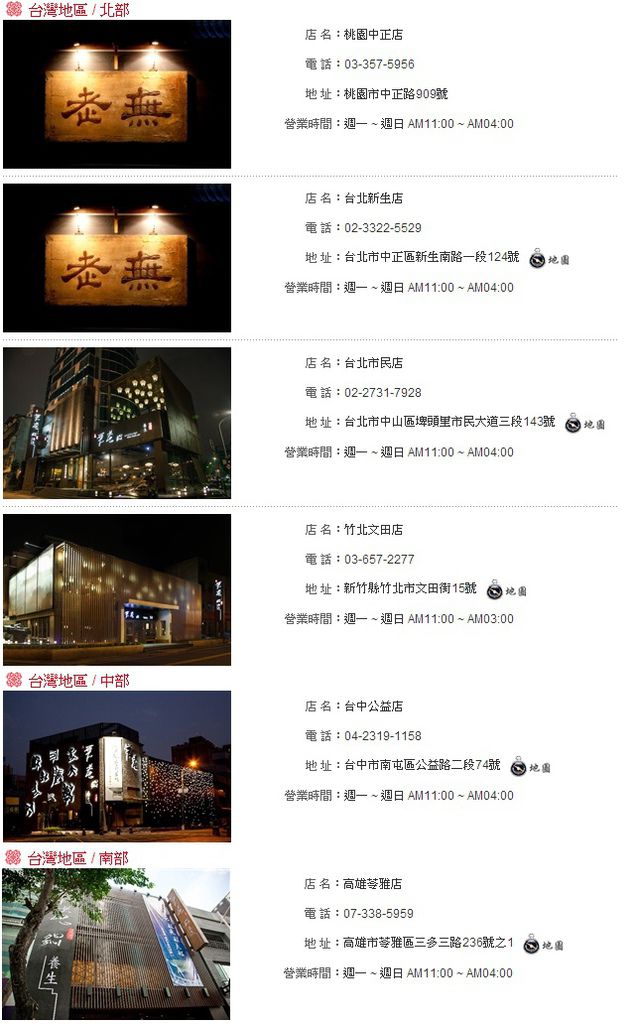Open map for 台北新生店 address
Image resolution: width=635 pixels, height=1024 pixels.
pos(549,259)
